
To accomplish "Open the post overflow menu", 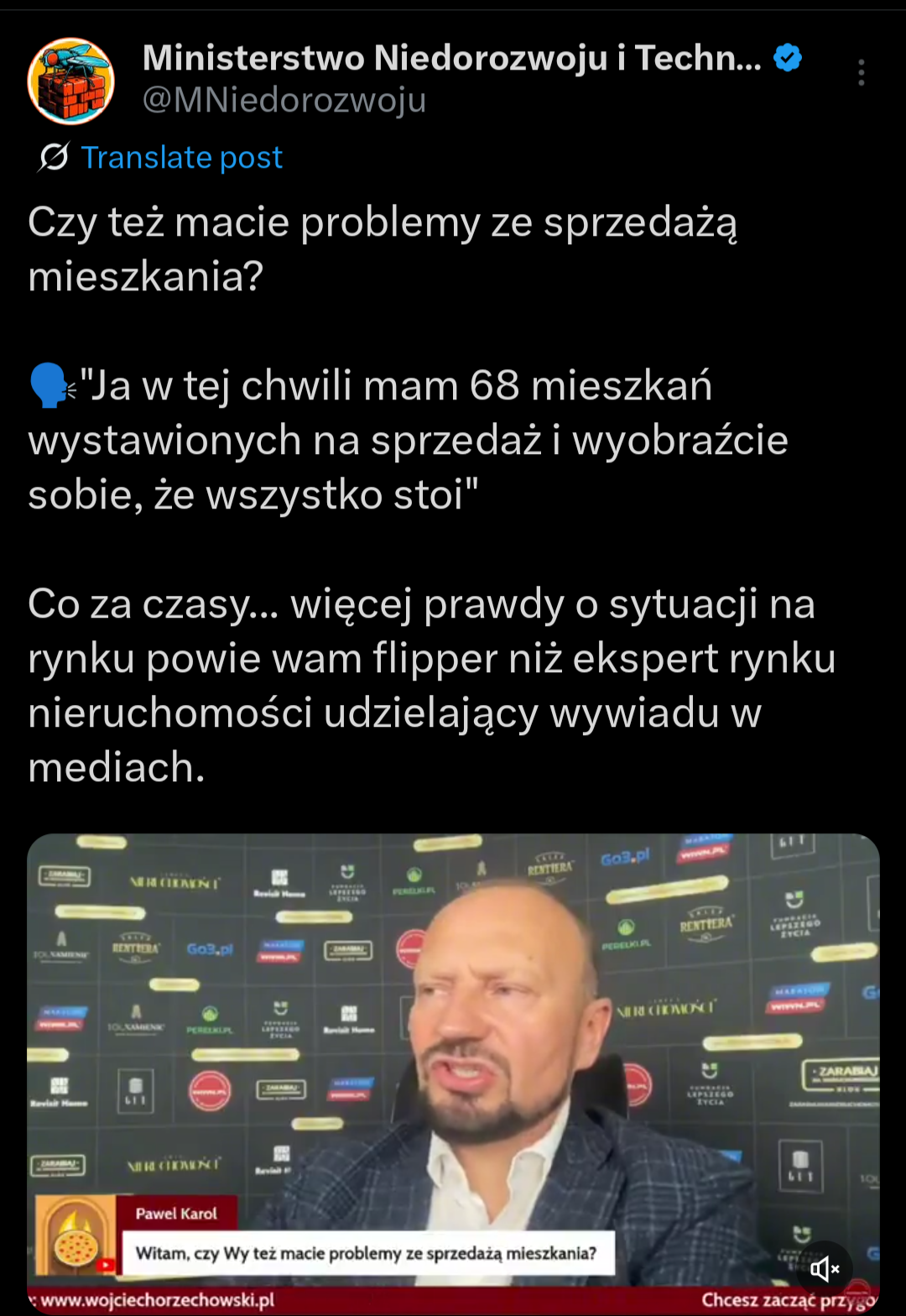I will (x=861, y=74).
